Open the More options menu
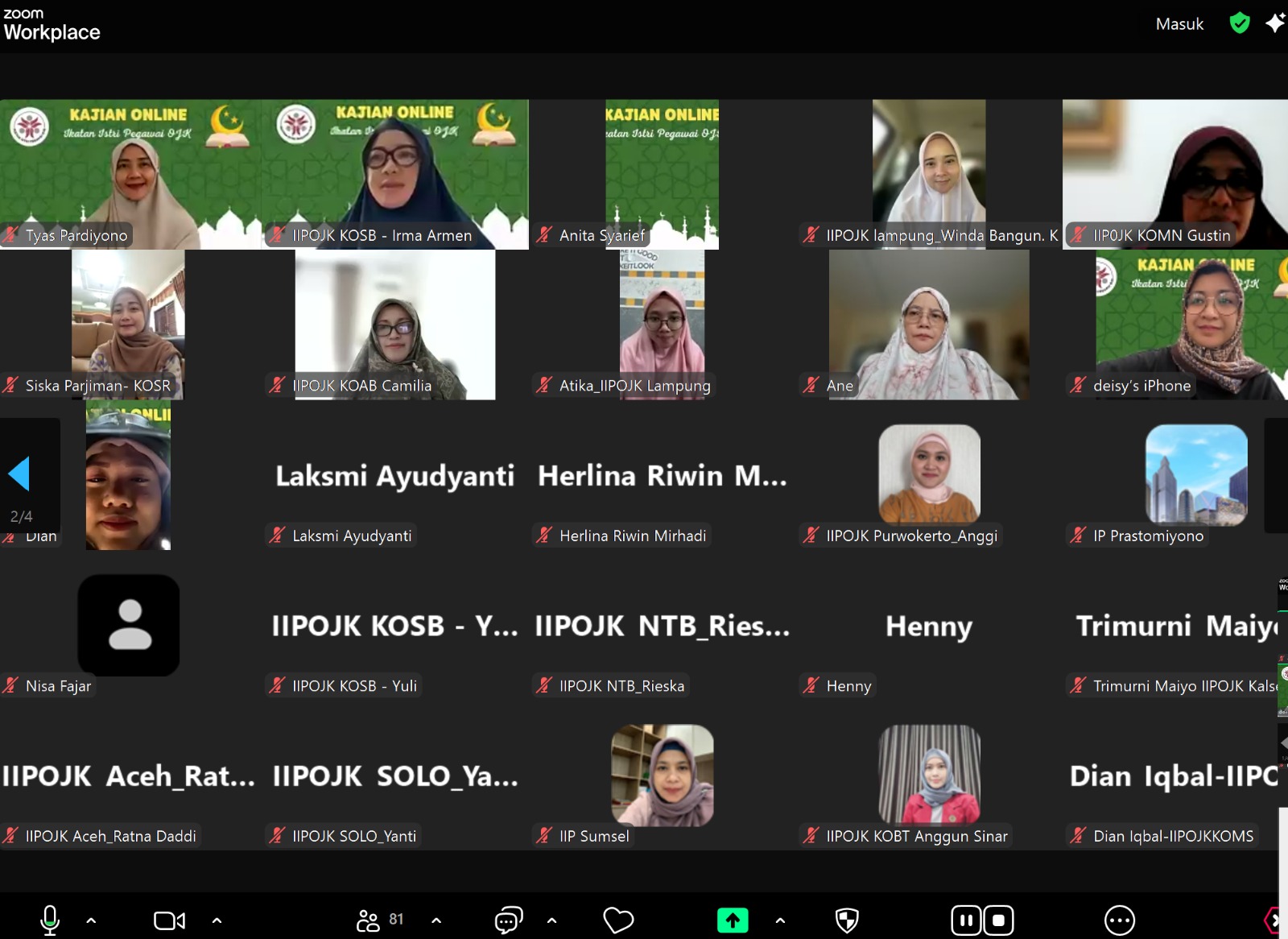The height and width of the screenshot is (939, 1288). tap(1119, 920)
